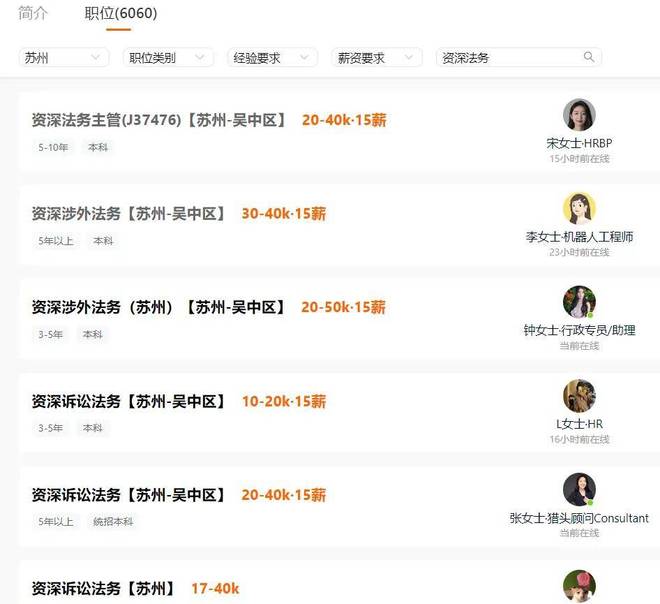View 资深涉外法务（苏州）20-50k·15薪 listing

coord(158,308)
